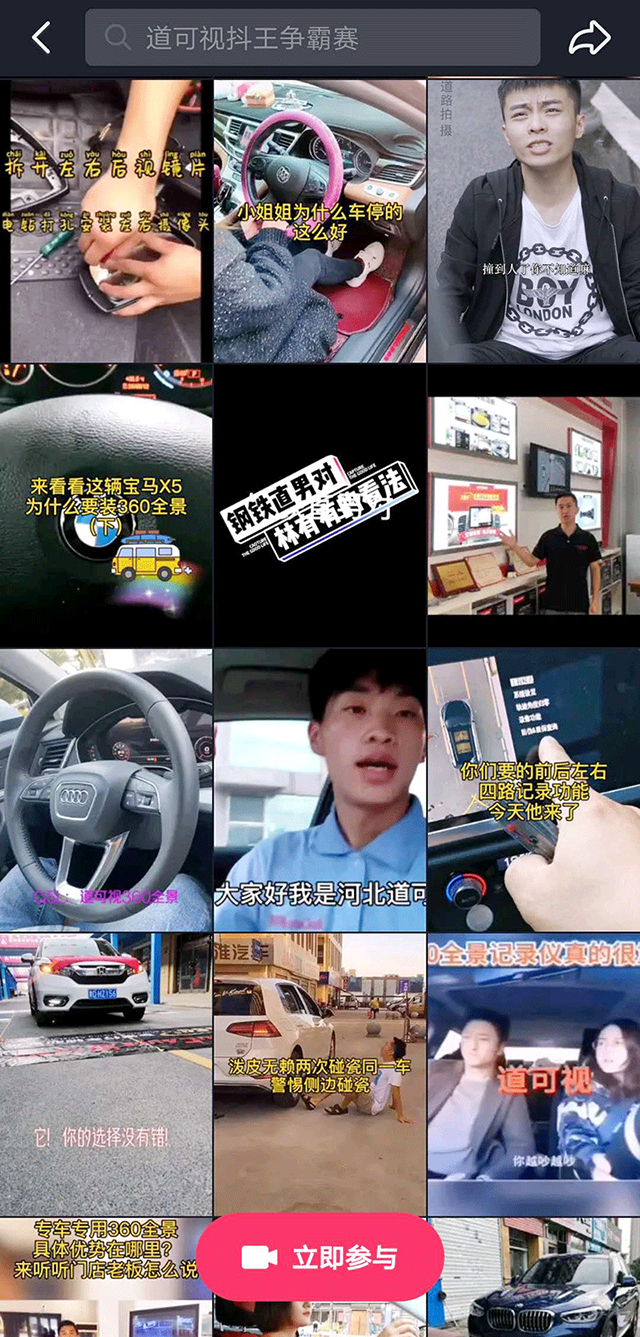The width and height of the screenshot is (640, 1337).
Task: Play the video captioned 撞到人了你不知道嘛
Action: [x=534, y=221]
